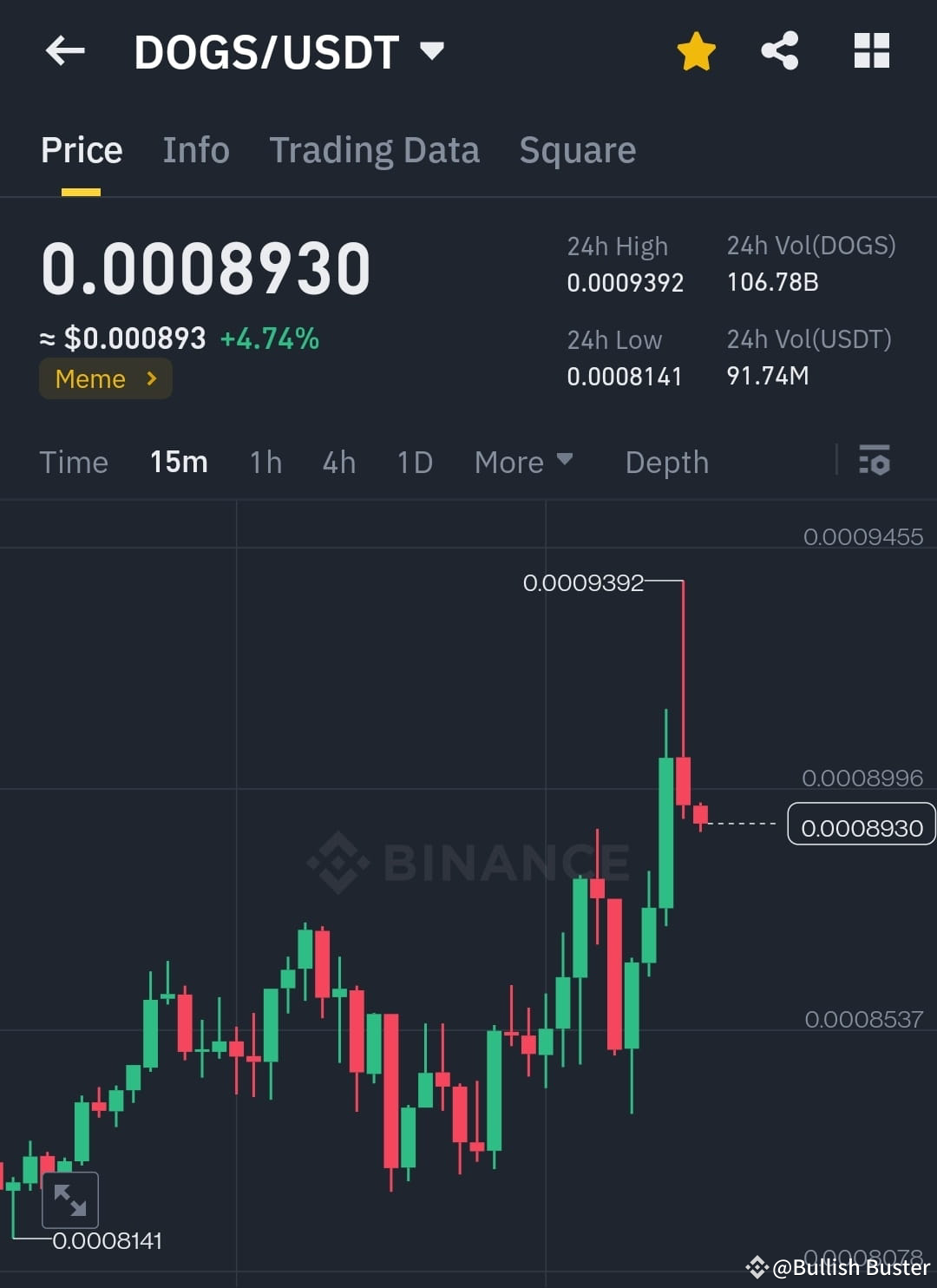Tap the back arrow to exit chart
937x1288 pixels.
point(63,50)
